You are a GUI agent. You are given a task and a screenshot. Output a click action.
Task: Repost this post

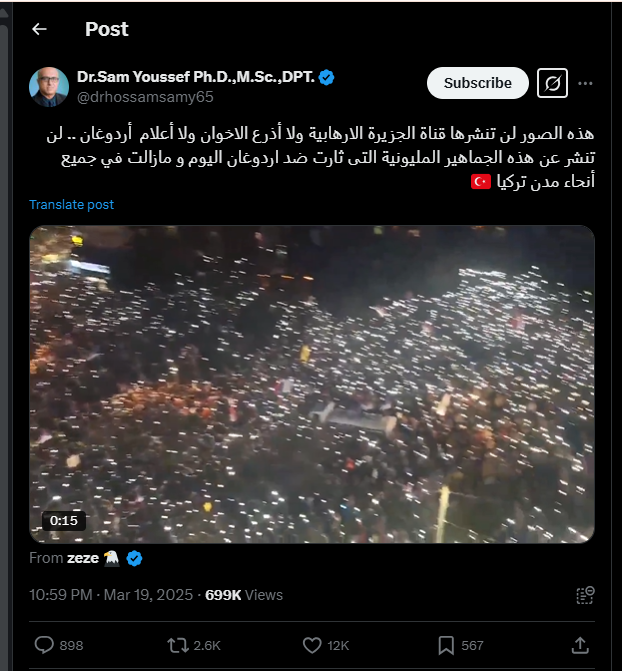click(x=180, y=645)
